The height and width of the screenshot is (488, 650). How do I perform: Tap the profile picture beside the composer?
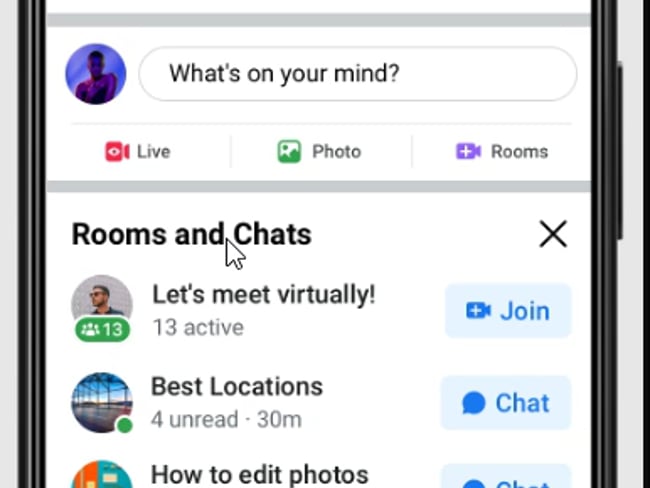tap(96, 74)
